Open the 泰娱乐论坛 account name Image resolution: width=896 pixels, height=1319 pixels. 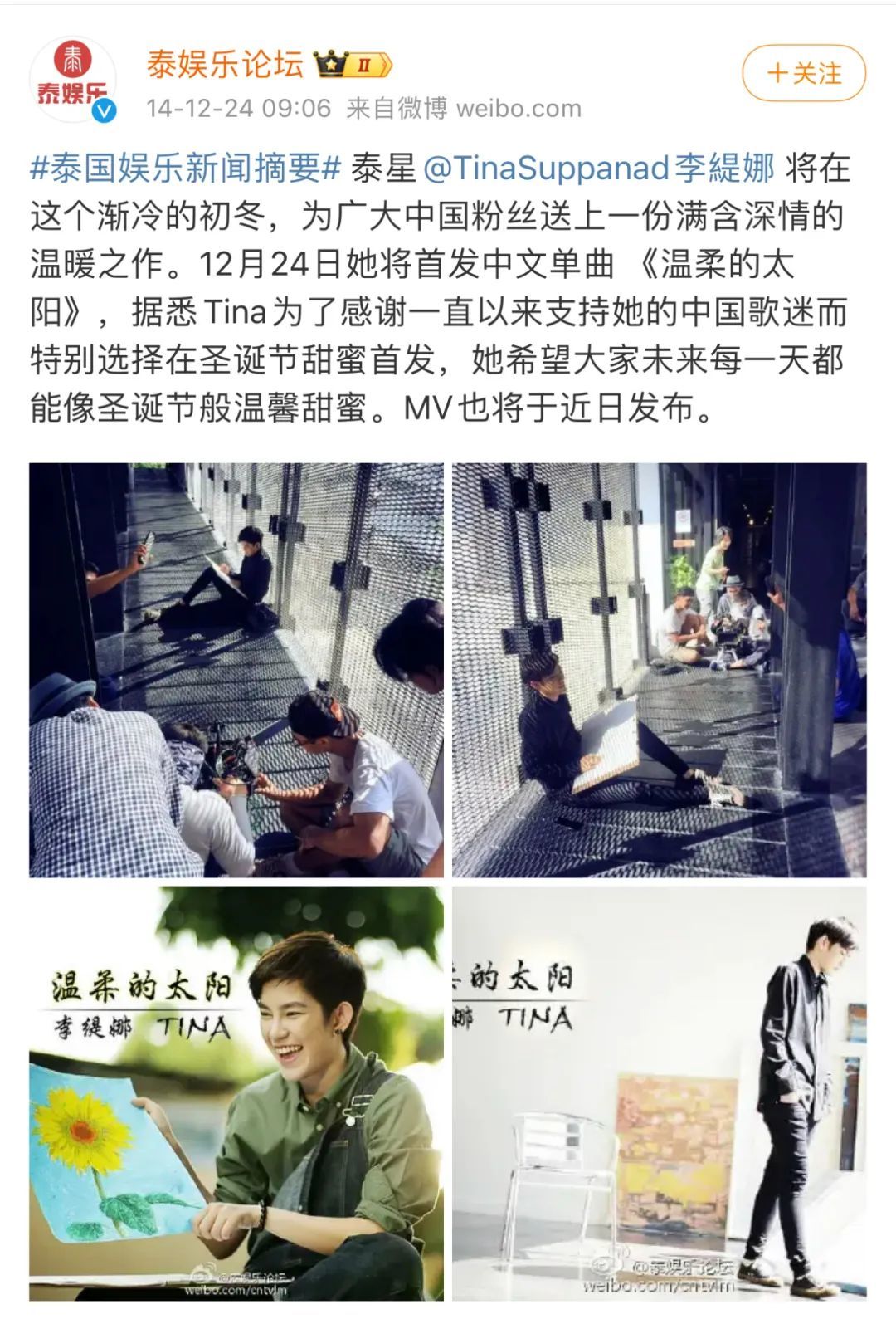(x=225, y=64)
